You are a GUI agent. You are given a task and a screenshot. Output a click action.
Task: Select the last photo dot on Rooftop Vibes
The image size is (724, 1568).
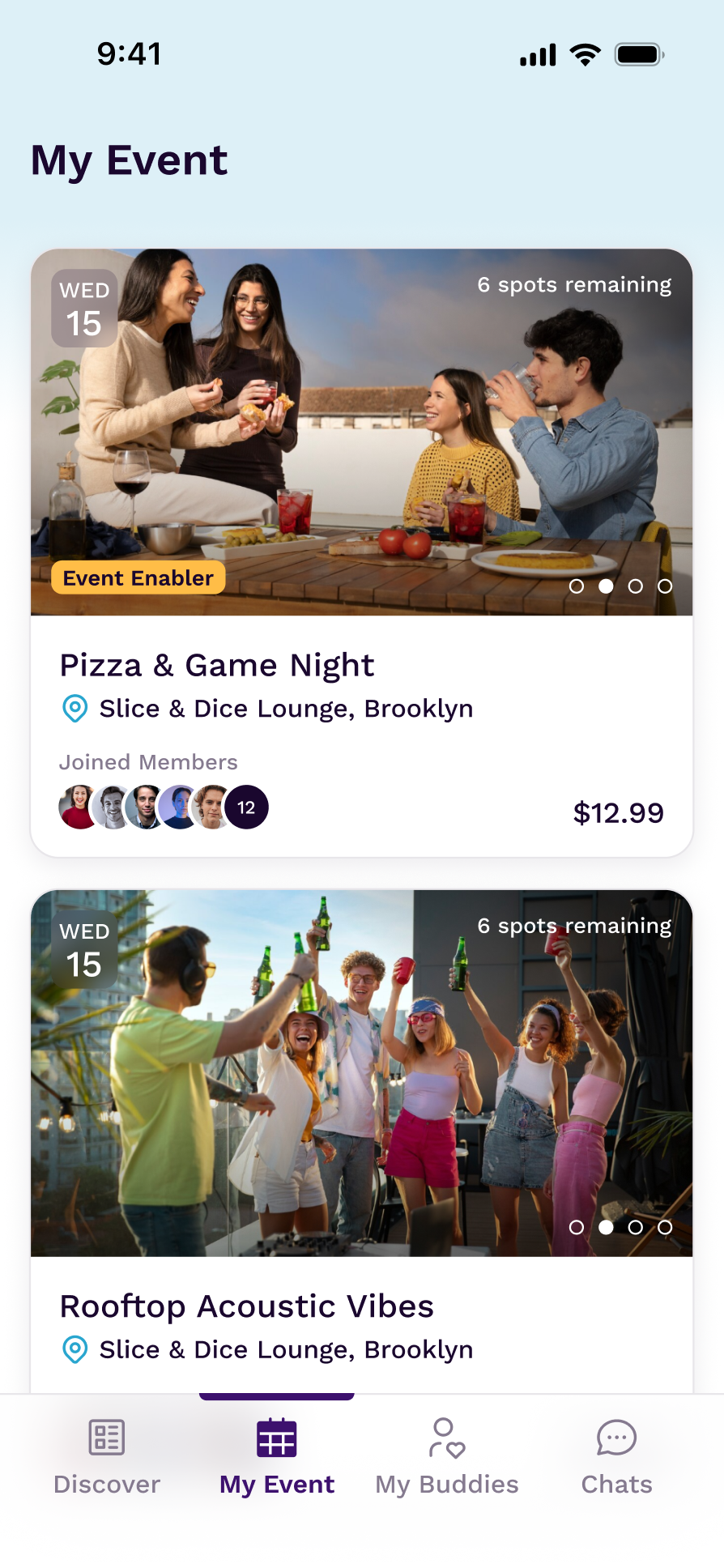coord(665,1227)
